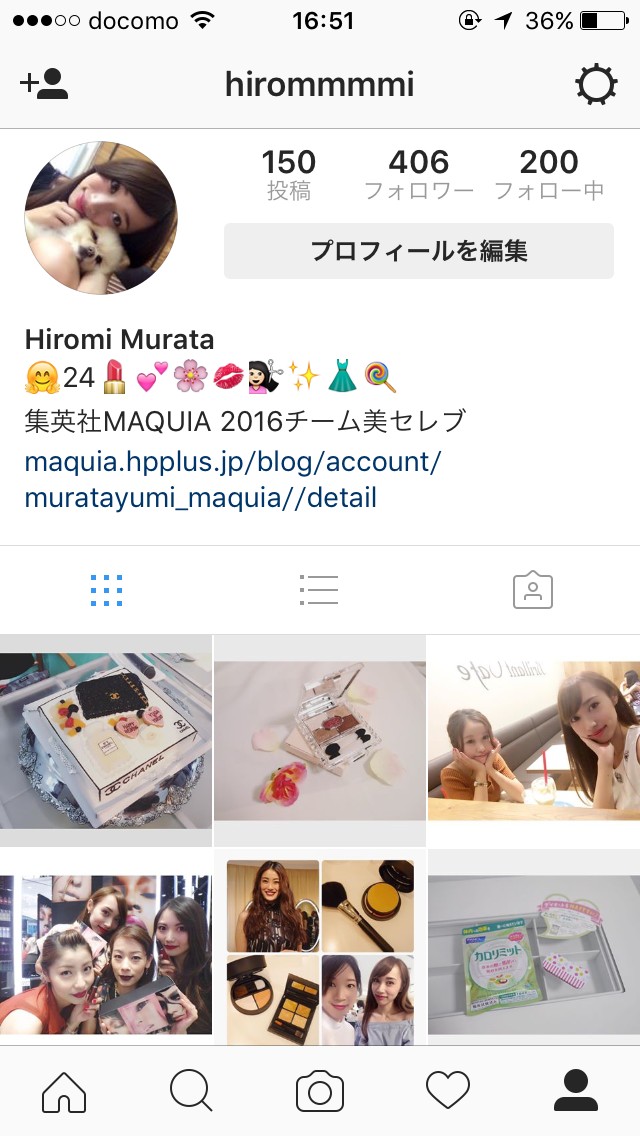Open the search and explore tab
The width and height of the screenshot is (640, 1136).
click(x=191, y=1091)
